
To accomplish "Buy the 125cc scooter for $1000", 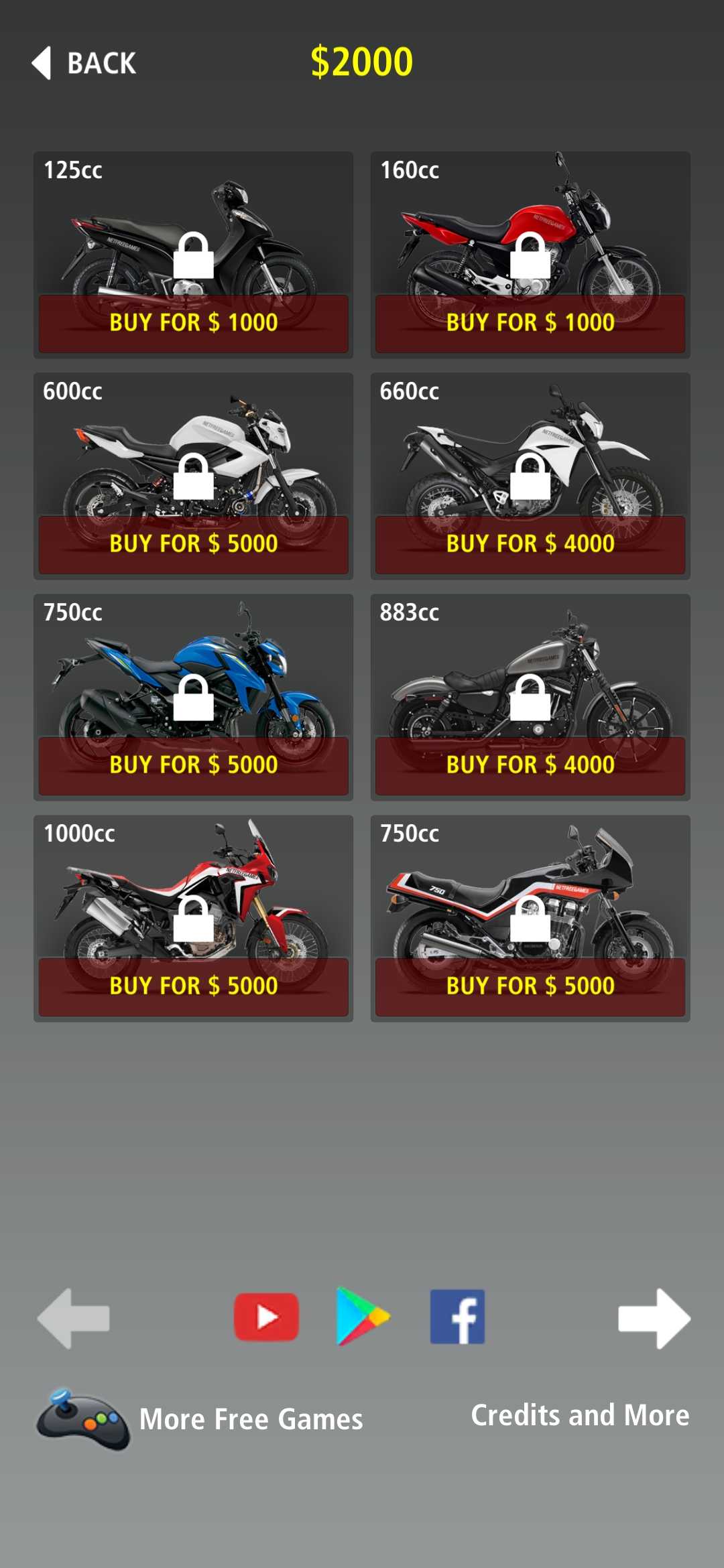I will 193,323.
